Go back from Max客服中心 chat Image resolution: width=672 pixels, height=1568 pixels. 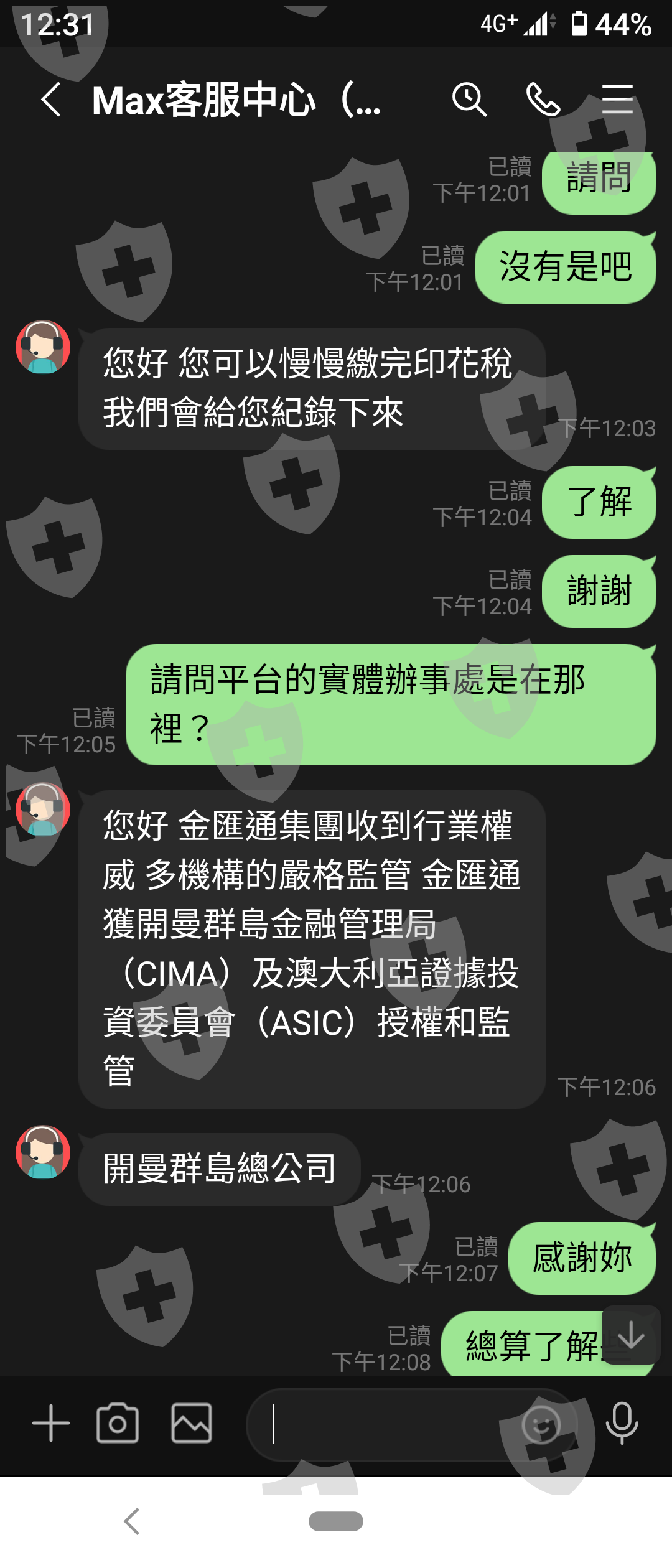point(51,100)
